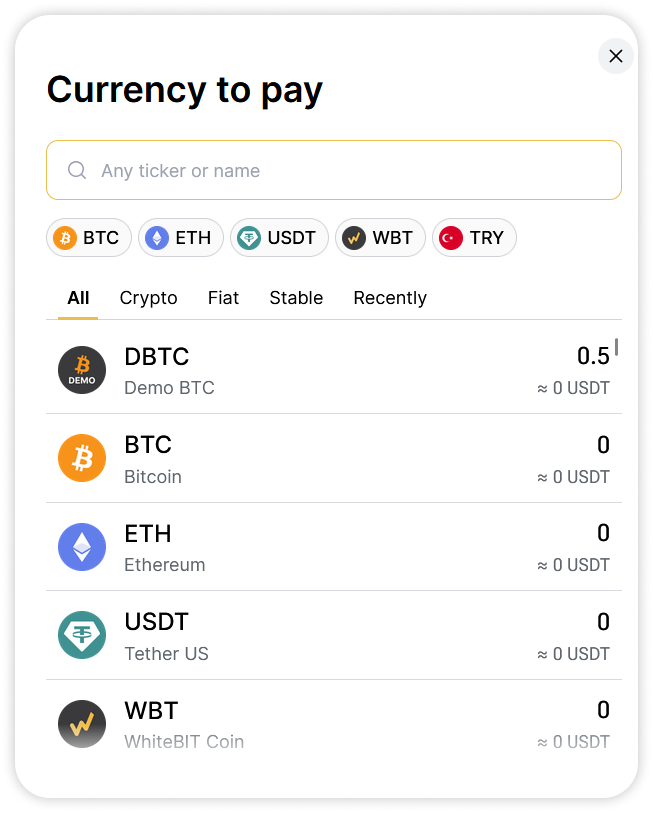This screenshot has height=813, width=653.
Task: Close the Currency to pay dialog
Action: [616, 56]
